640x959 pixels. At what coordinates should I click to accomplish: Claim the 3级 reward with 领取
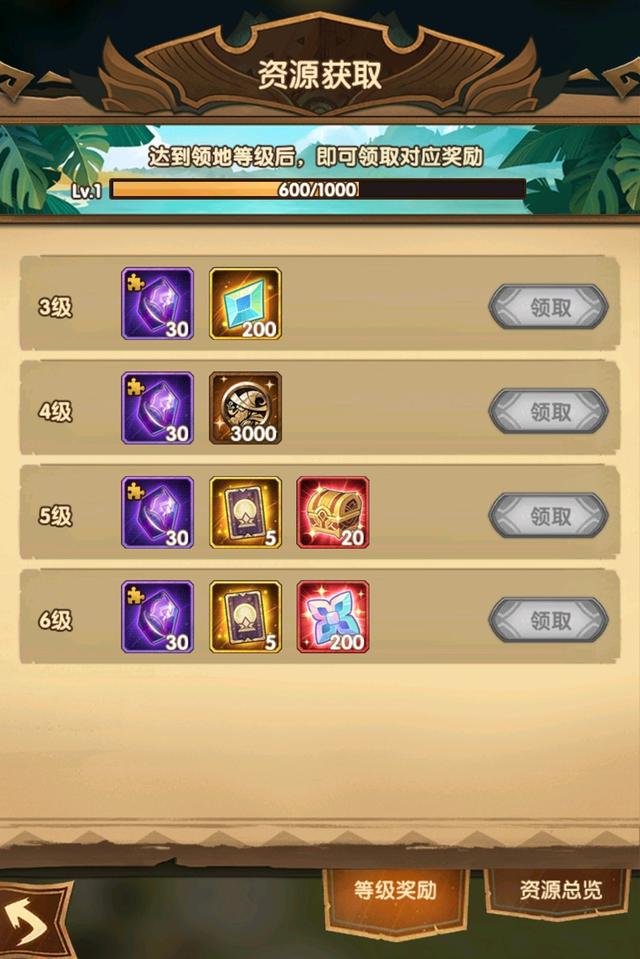click(548, 307)
